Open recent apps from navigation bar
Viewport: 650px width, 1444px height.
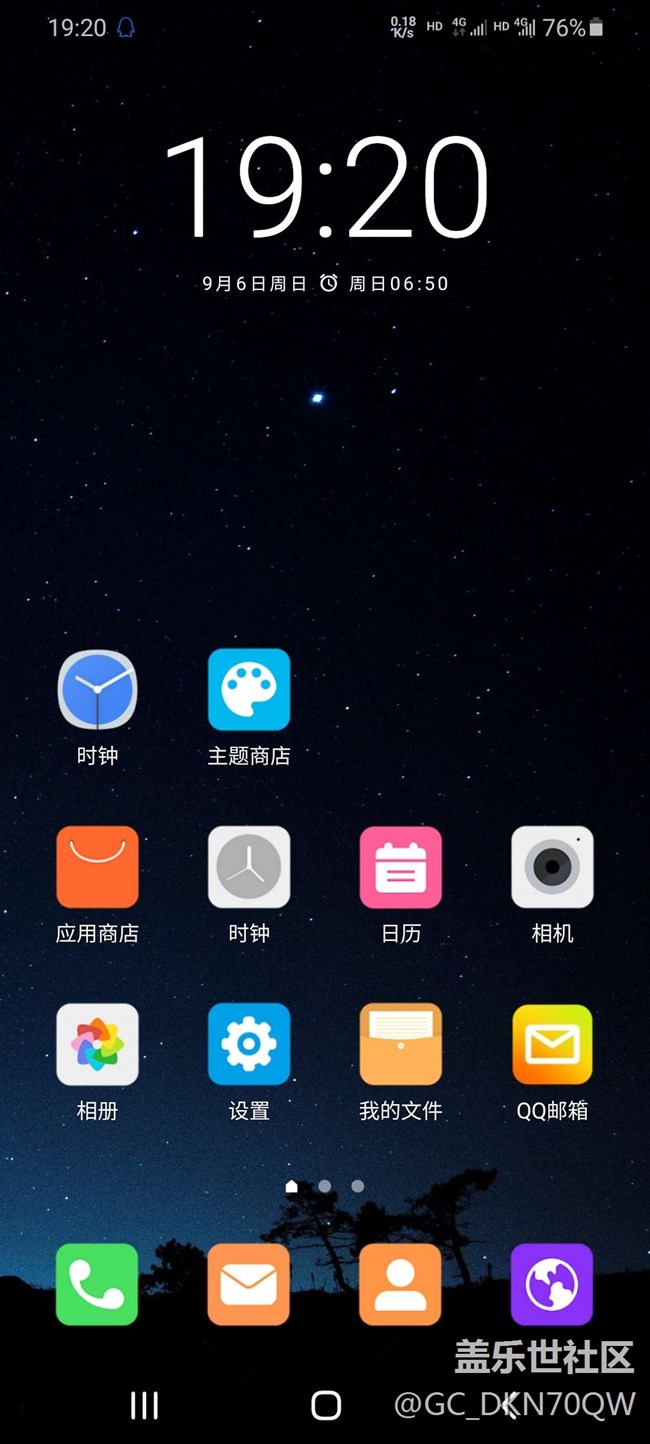point(144,1405)
